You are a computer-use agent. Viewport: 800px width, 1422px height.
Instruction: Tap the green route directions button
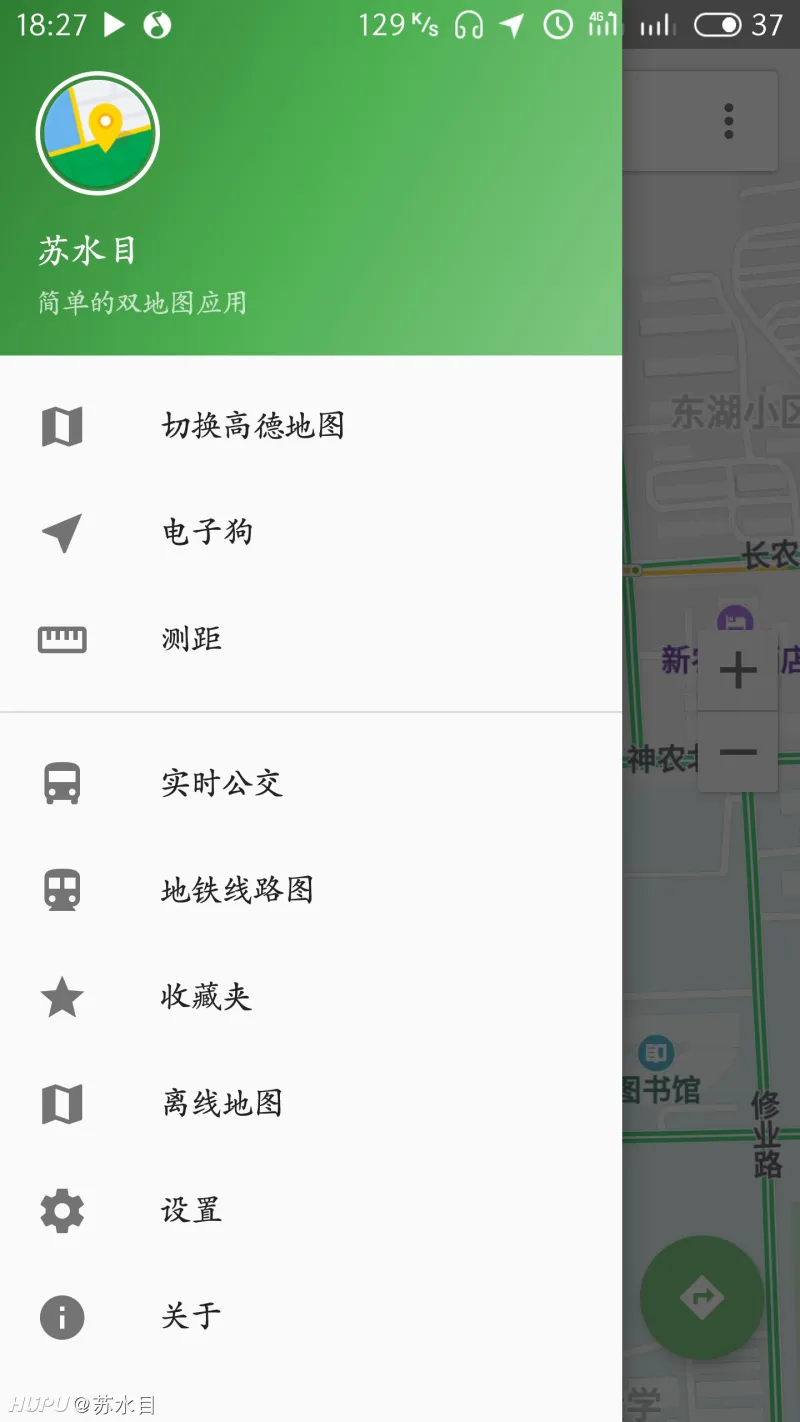coord(701,1297)
